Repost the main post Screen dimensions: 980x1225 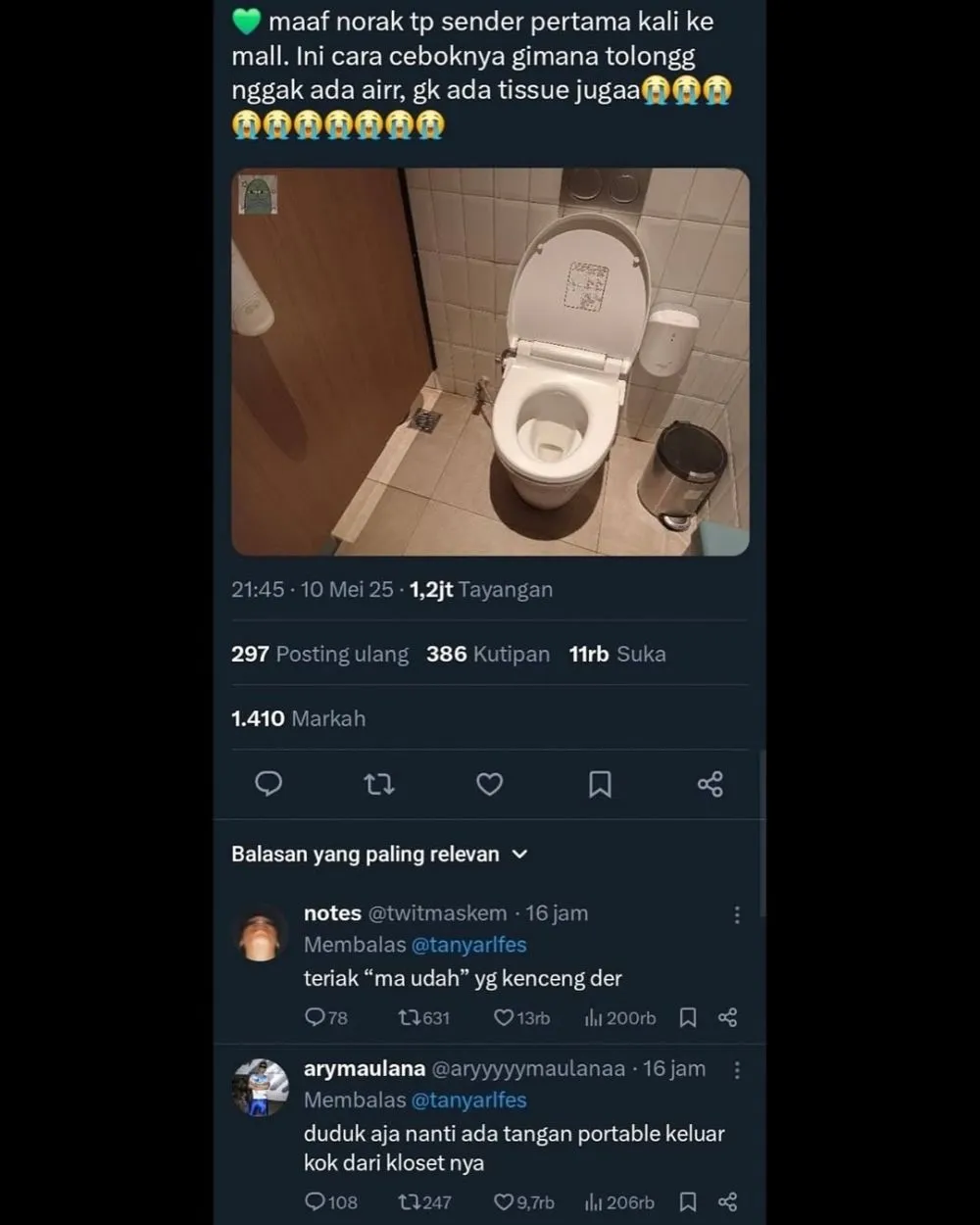pyautogui.click(x=379, y=784)
